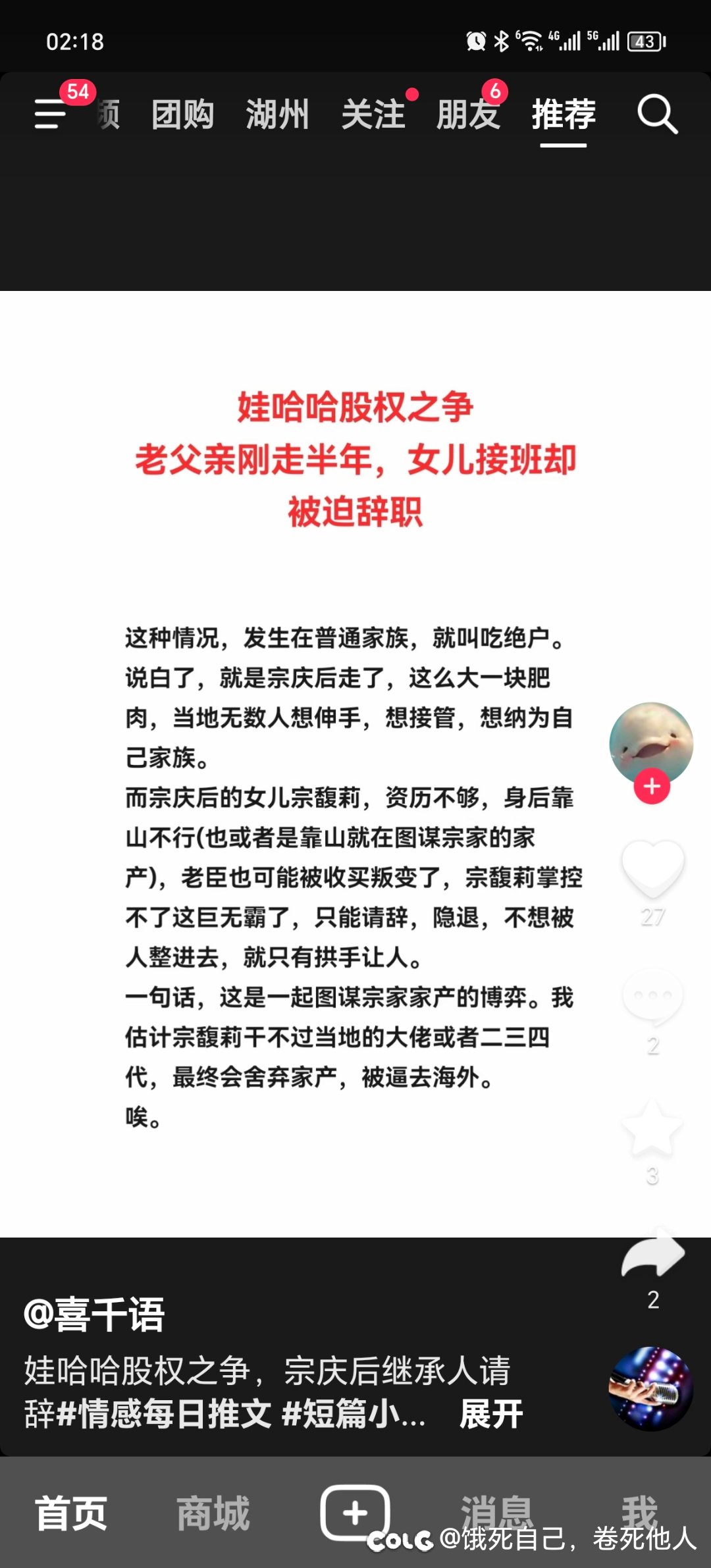Tap the #情感每日推文 hashtag
The height and width of the screenshot is (1568, 711).
click(x=165, y=1414)
